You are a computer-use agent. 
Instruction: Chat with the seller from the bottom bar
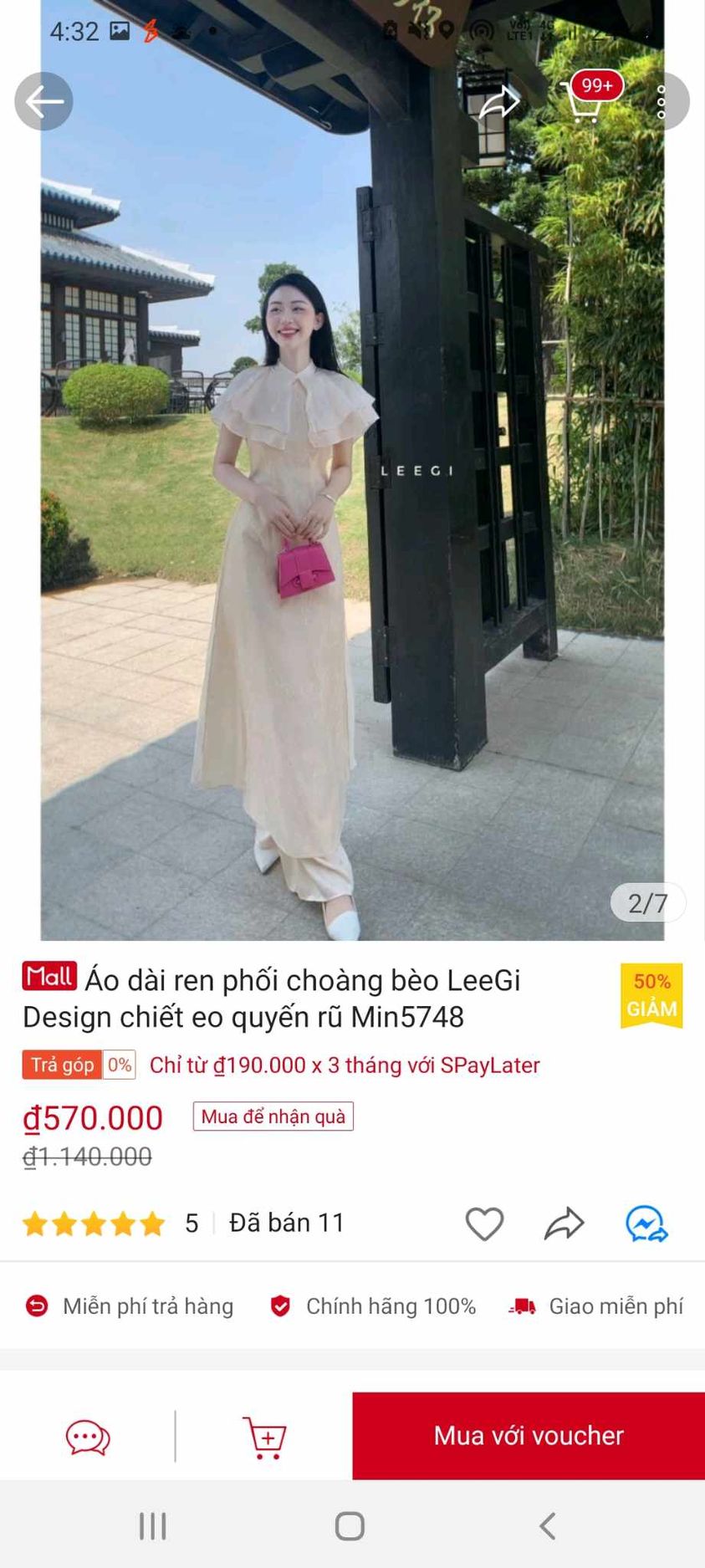point(88,1437)
